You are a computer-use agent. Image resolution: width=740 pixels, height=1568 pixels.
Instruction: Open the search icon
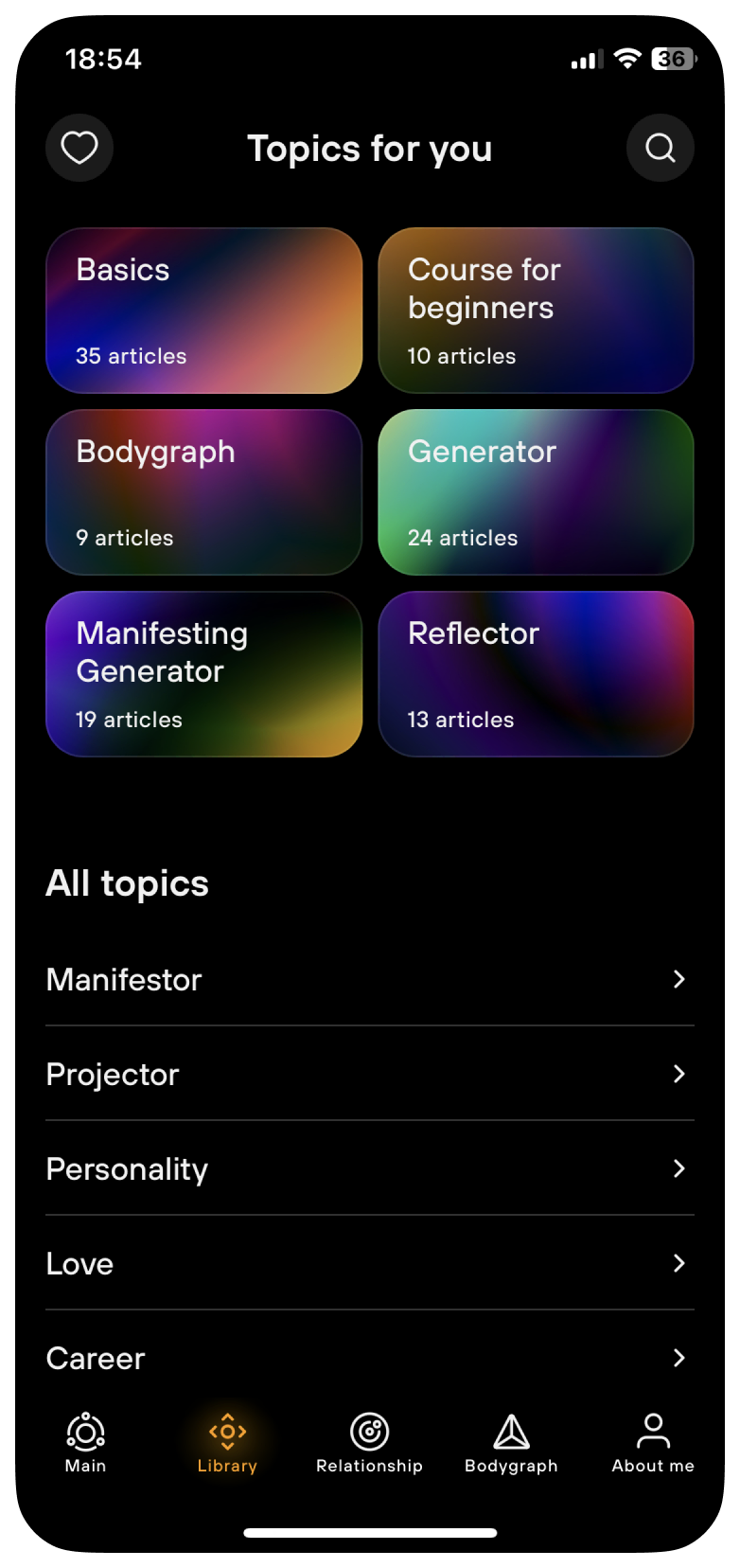point(661,148)
